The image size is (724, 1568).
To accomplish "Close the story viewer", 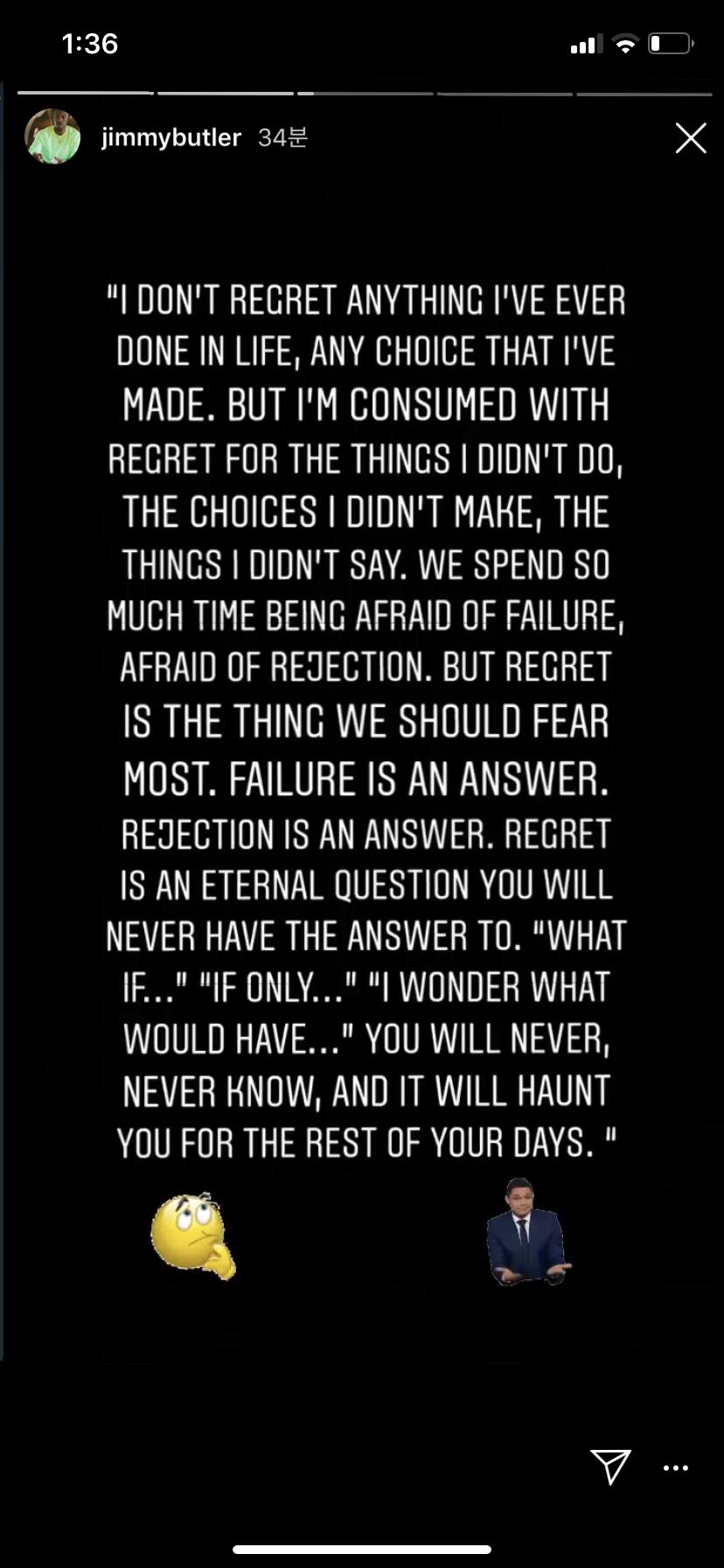I will coord(691,138).
